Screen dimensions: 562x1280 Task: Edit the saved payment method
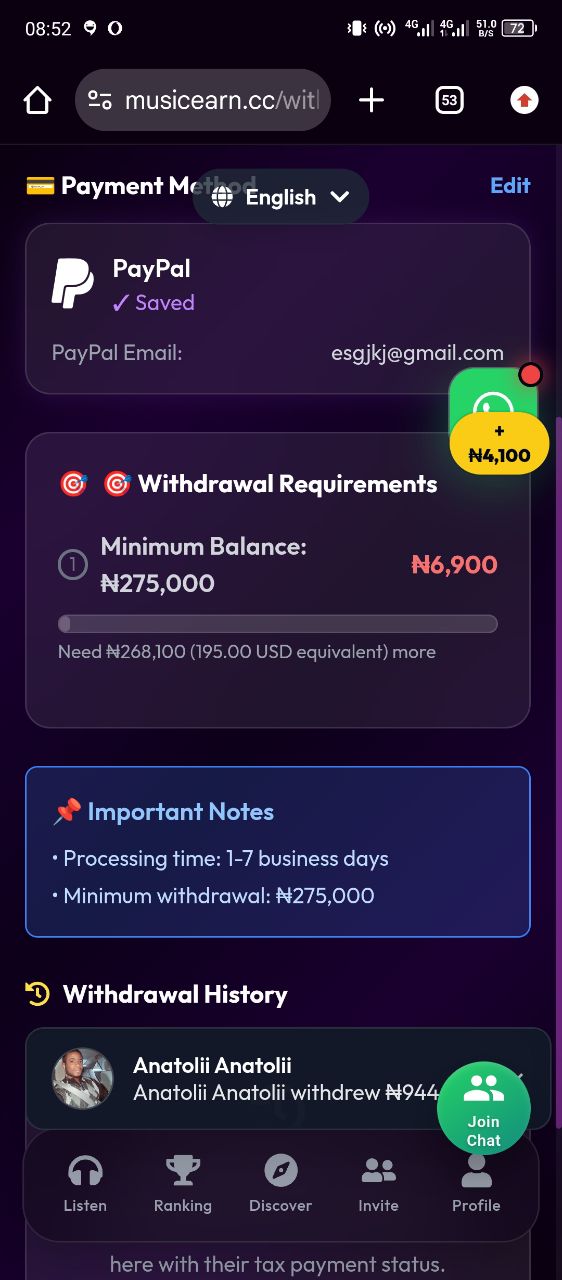(510, 185)
